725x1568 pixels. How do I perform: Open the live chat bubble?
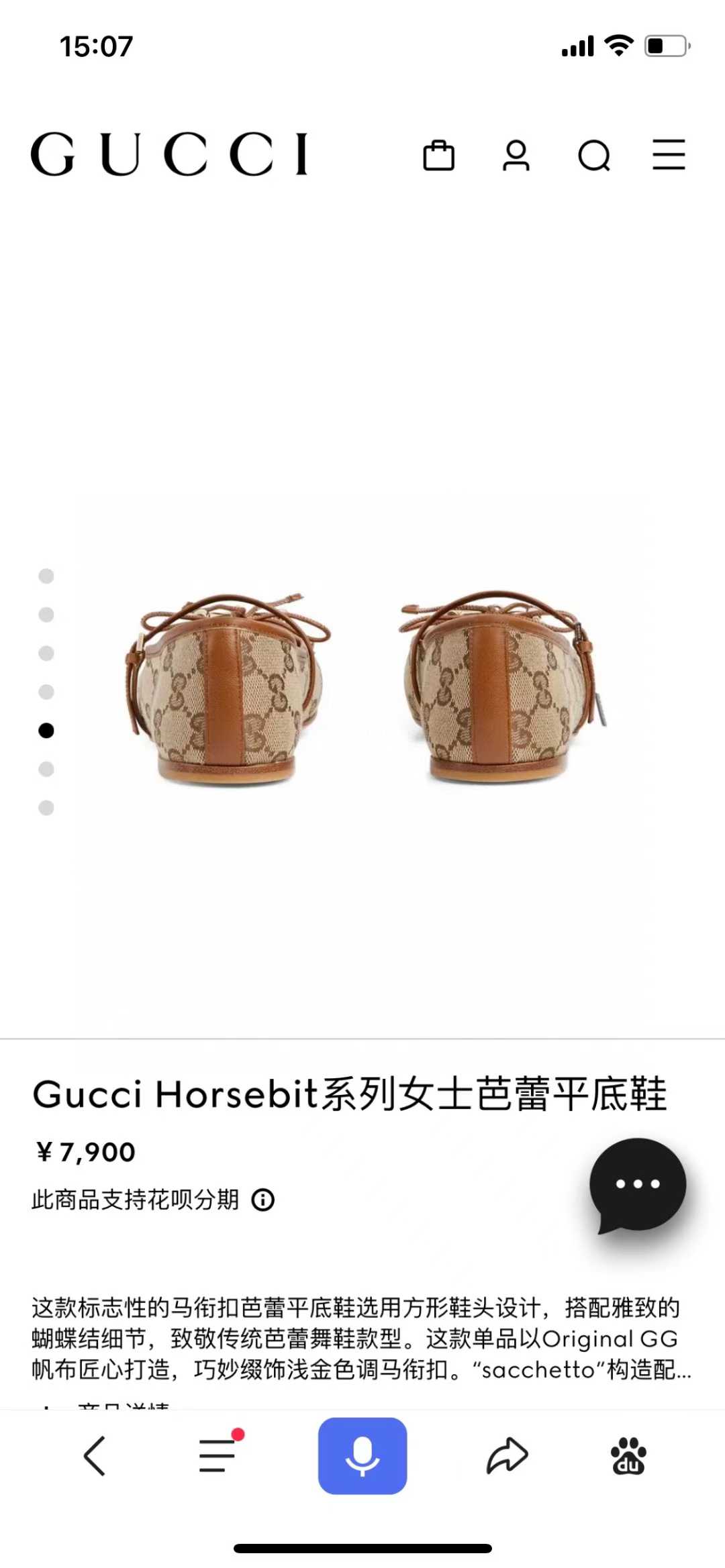[637, 1186]
